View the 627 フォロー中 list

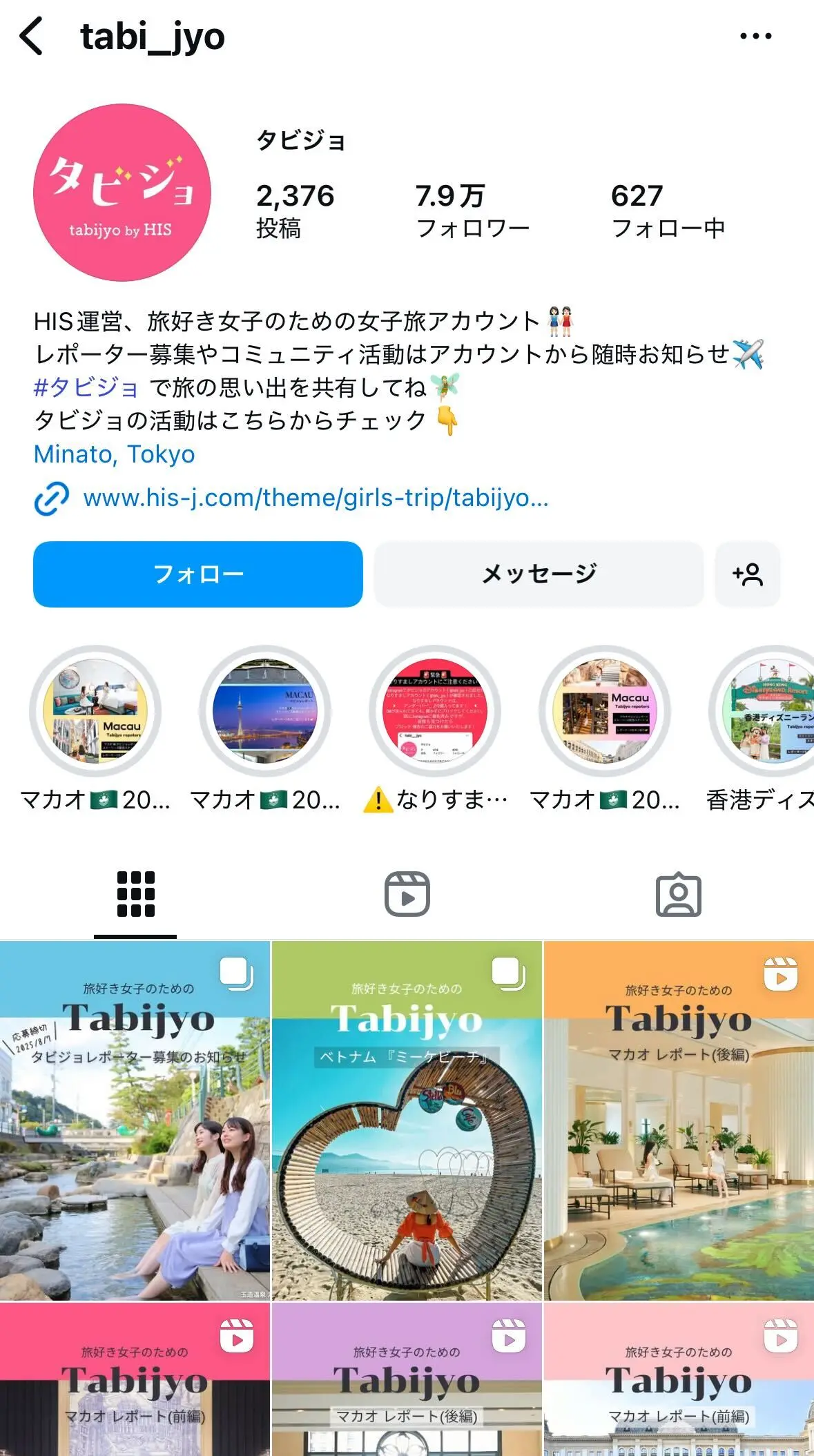click(667, 210)
